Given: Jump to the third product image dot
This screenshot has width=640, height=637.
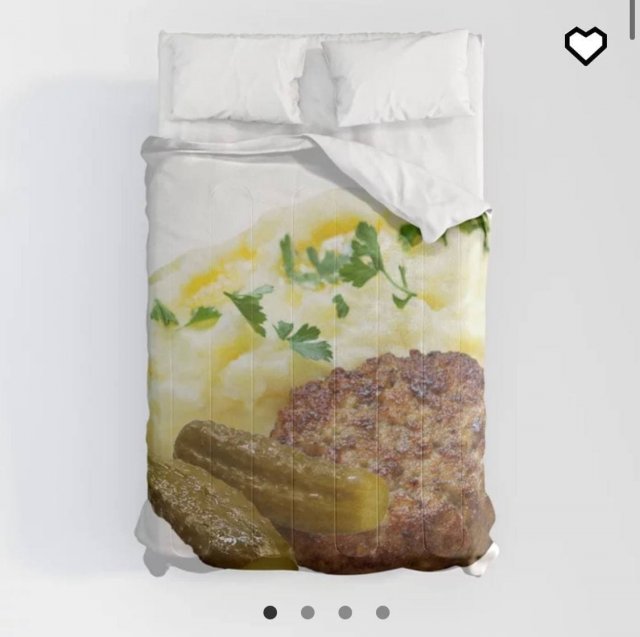Looking at the screenshot, I should (345, 612).
